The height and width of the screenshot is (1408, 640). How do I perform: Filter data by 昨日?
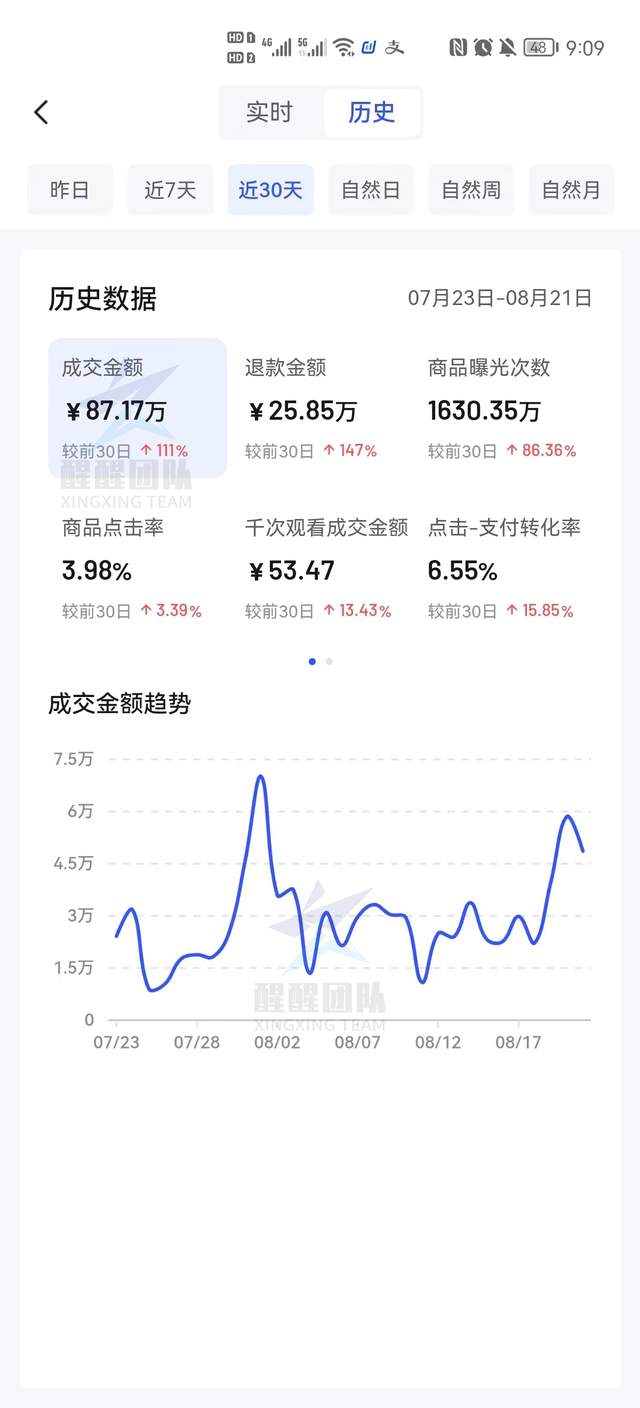70,190
